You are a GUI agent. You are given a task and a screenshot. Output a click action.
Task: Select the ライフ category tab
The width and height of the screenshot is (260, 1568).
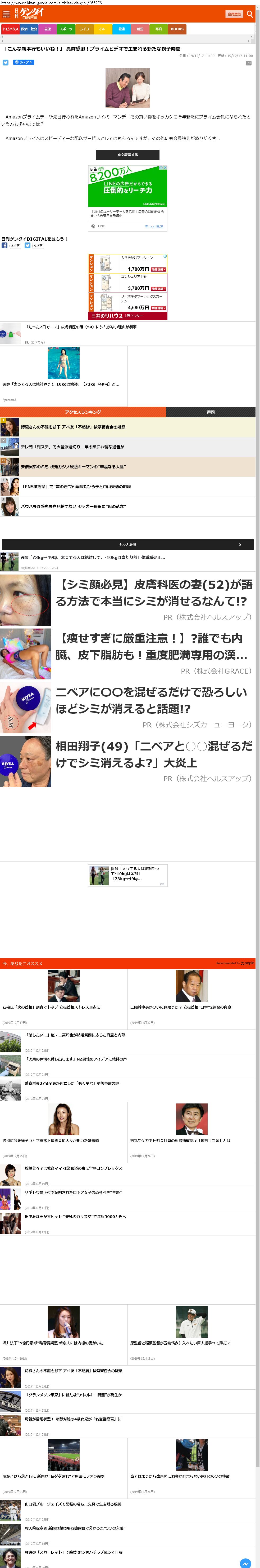coord(84,29)
